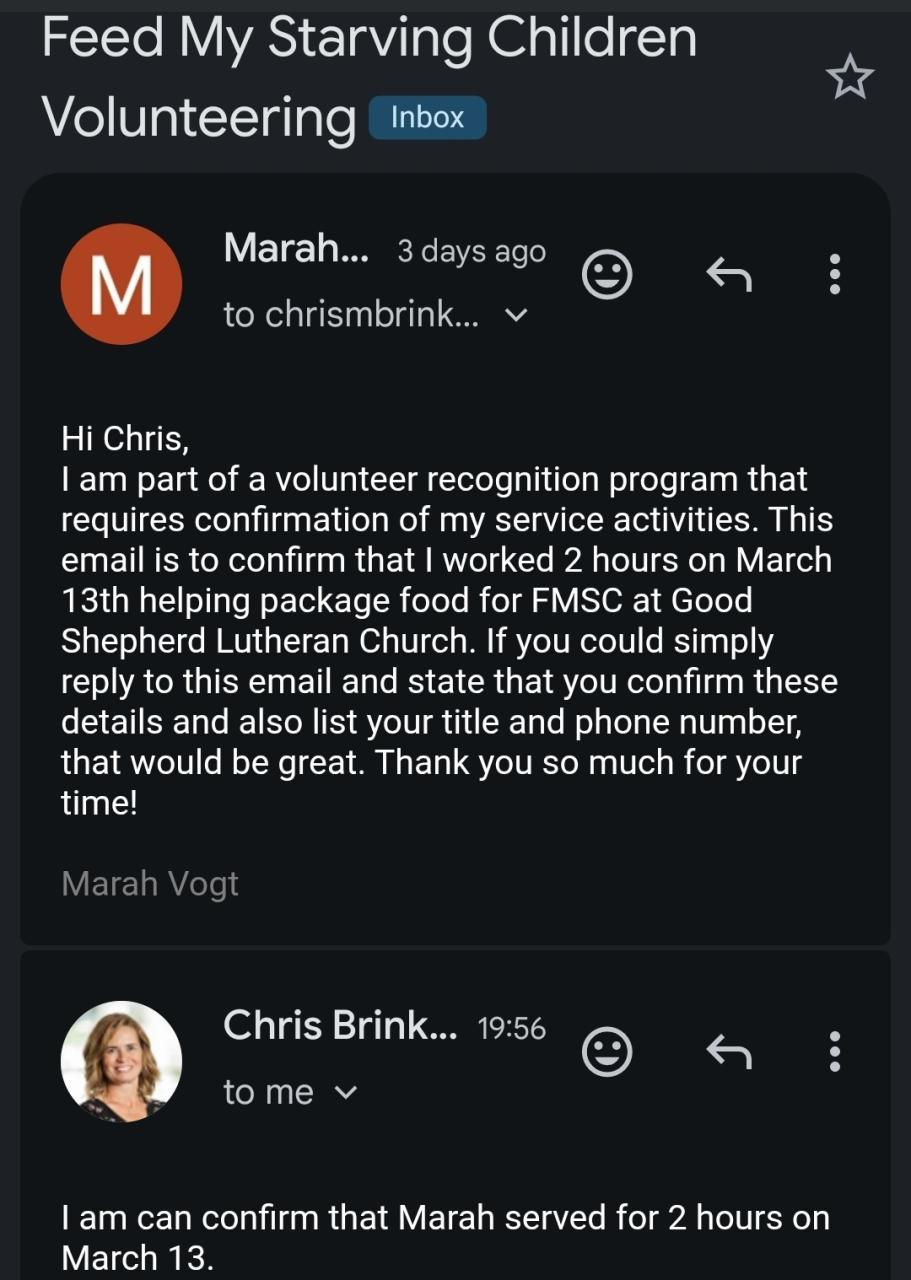The width and height of the screenshot is (911, 1280).
Task: Expand the "to me" recipient details
Action: [344, 1093]
